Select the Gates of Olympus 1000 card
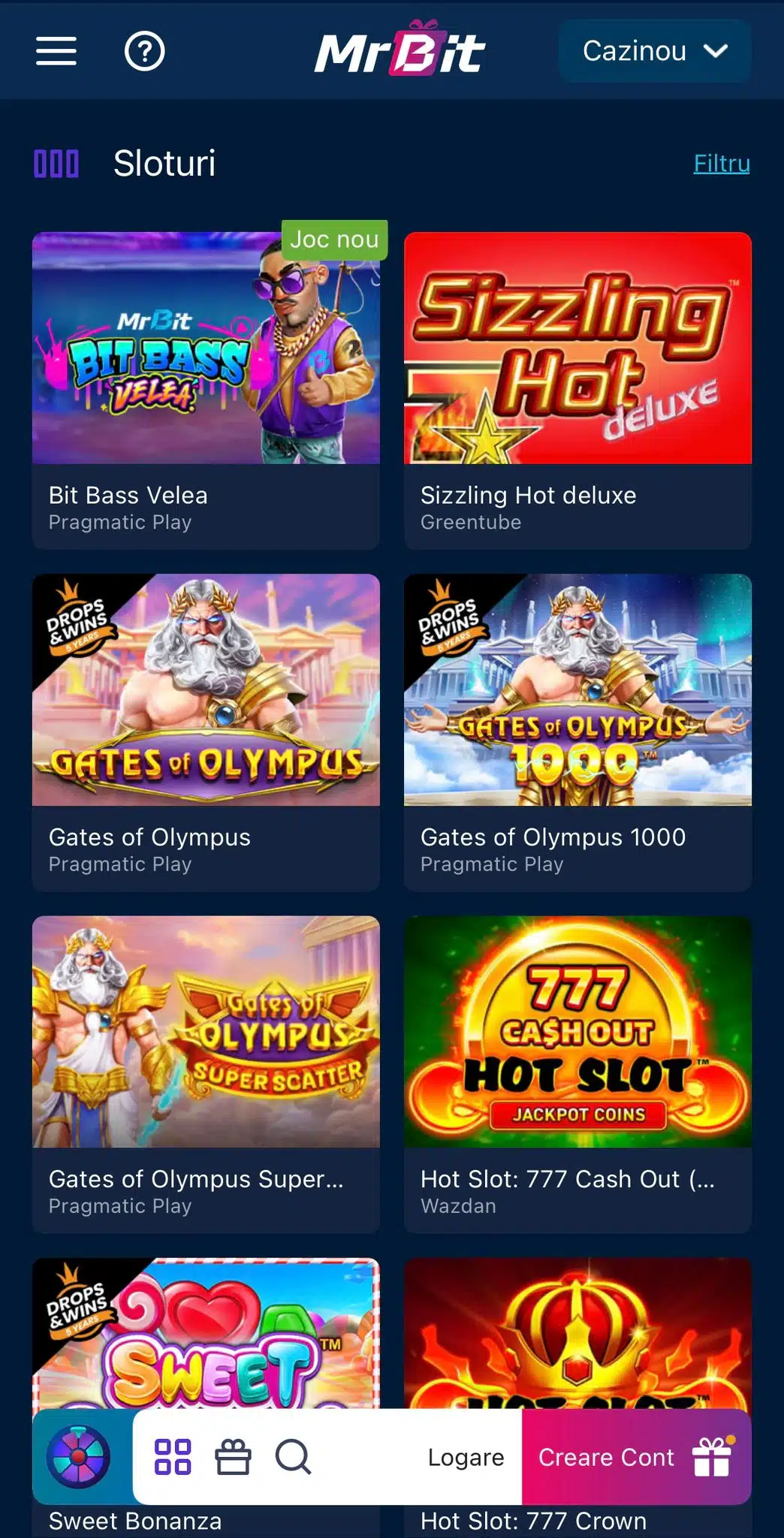 pyautogui.click(x=577, y=690)
